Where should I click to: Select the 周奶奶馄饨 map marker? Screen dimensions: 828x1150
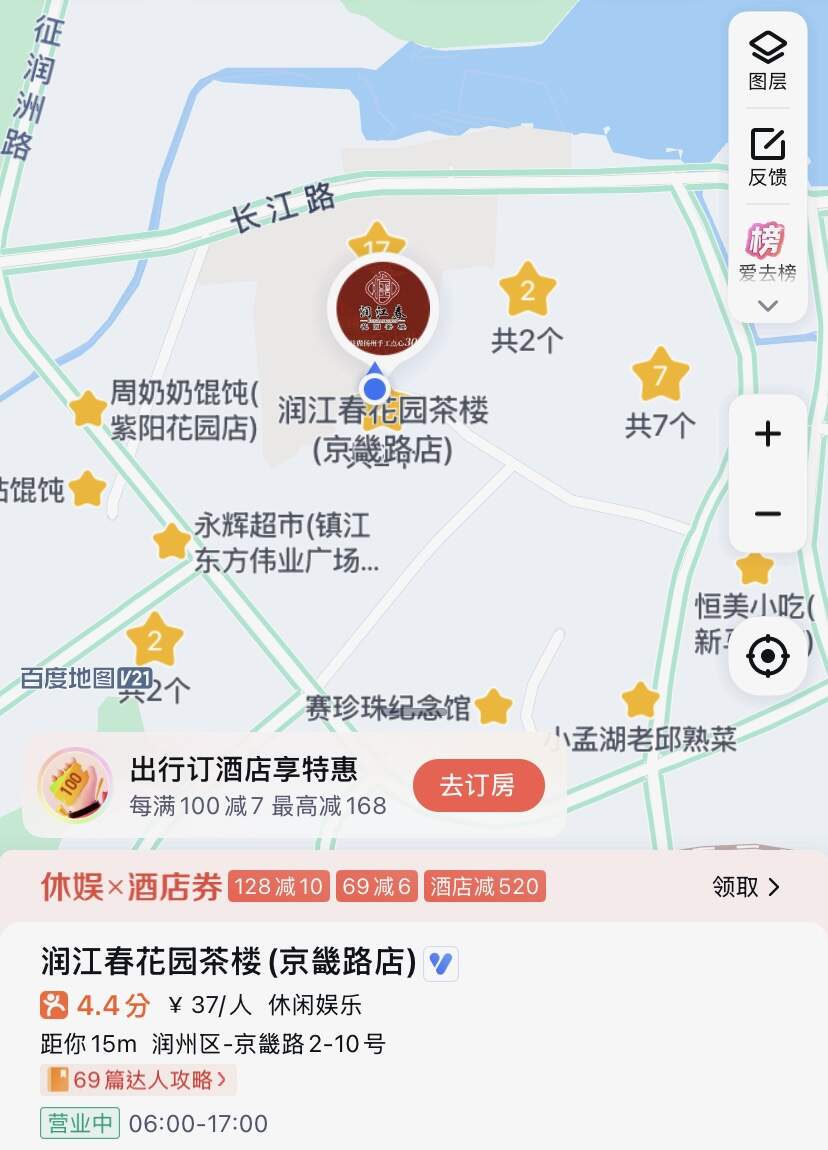(89, 408)
